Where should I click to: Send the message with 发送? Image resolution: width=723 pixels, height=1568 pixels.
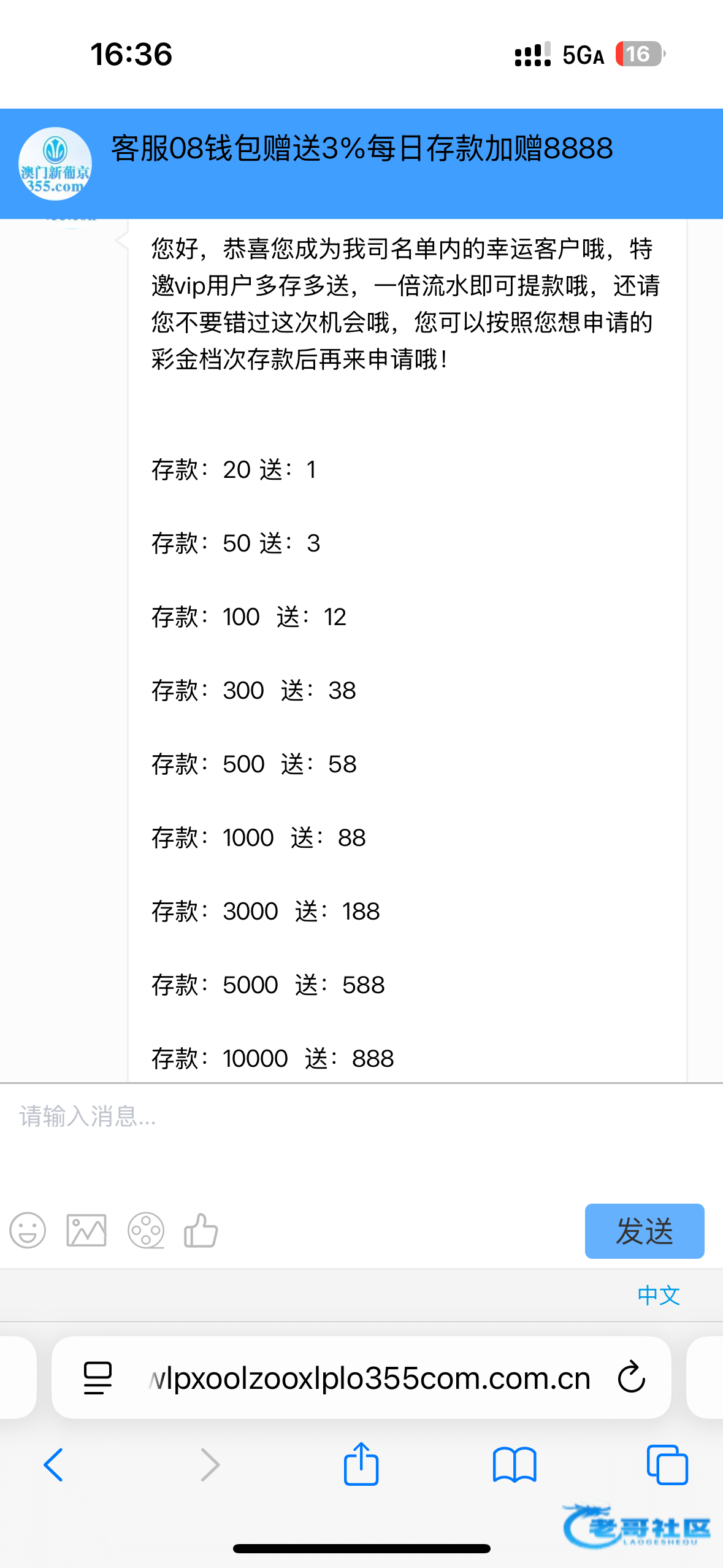coord(644,1231)
